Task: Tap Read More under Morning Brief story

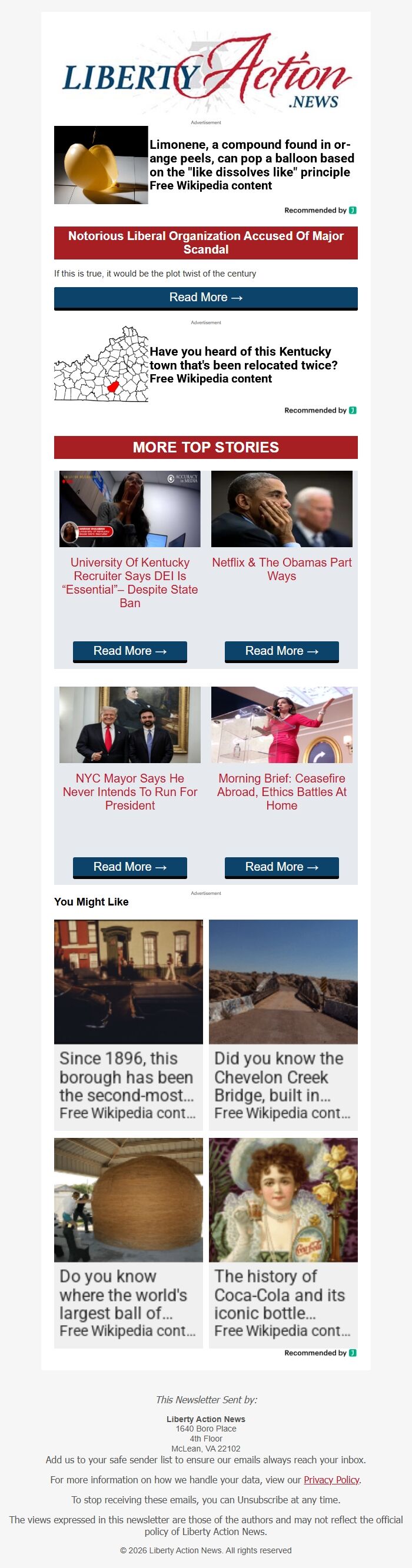Action: click(281, 867)
